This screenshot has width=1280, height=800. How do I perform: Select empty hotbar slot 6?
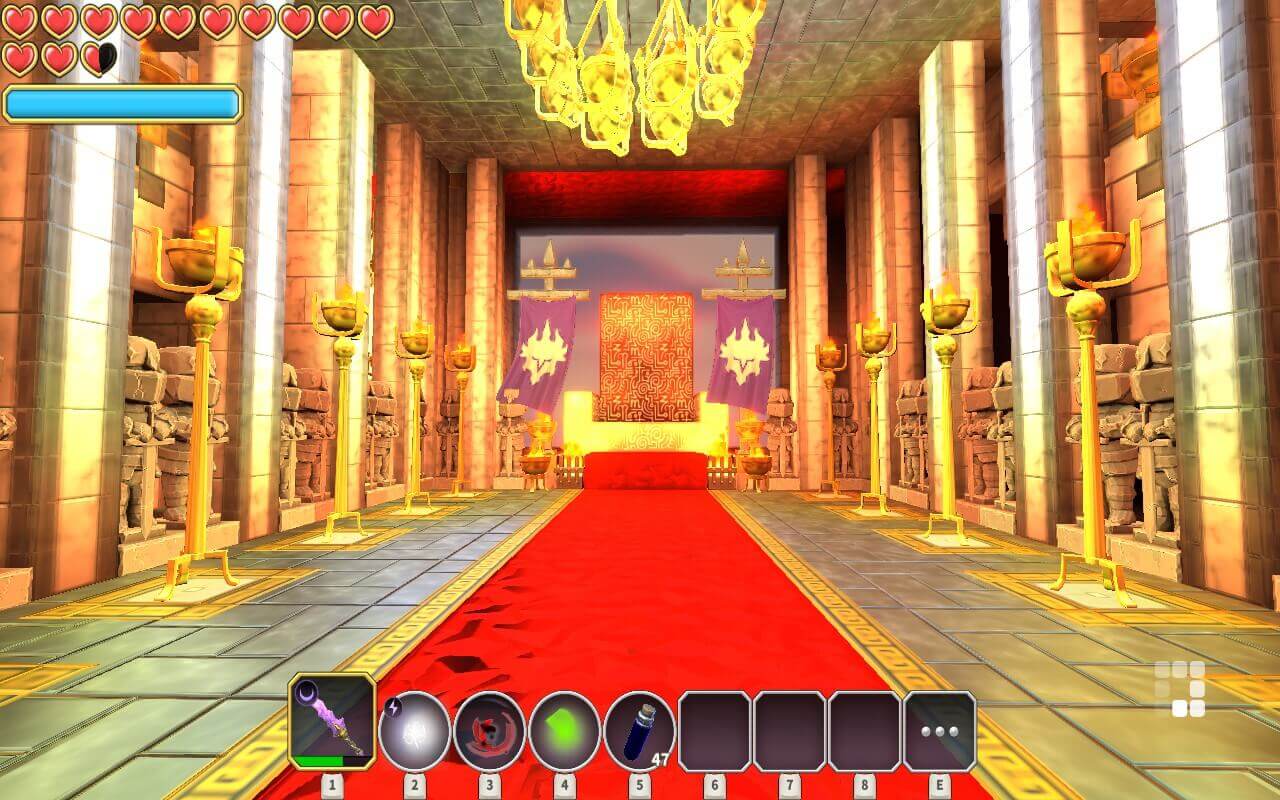(714, 731)
